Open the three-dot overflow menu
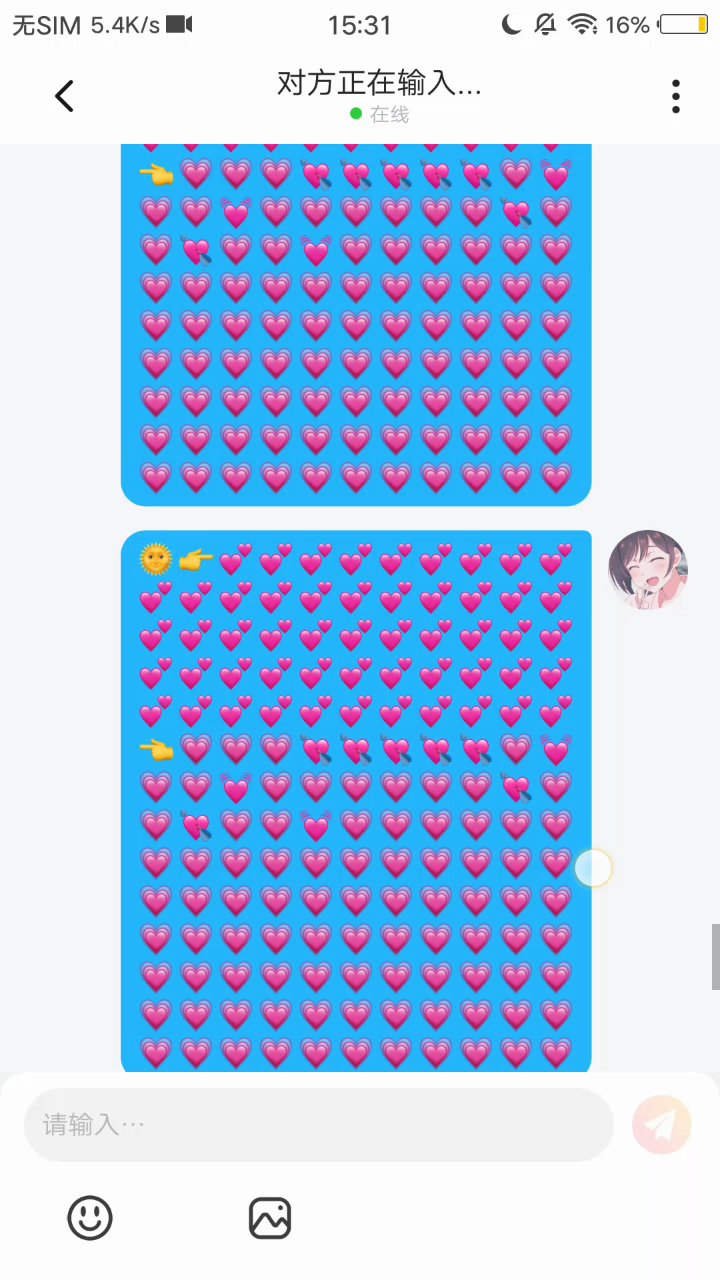The width and height of the screenshot is (720, 1280). pyautogui.click(x=676, y=96)
